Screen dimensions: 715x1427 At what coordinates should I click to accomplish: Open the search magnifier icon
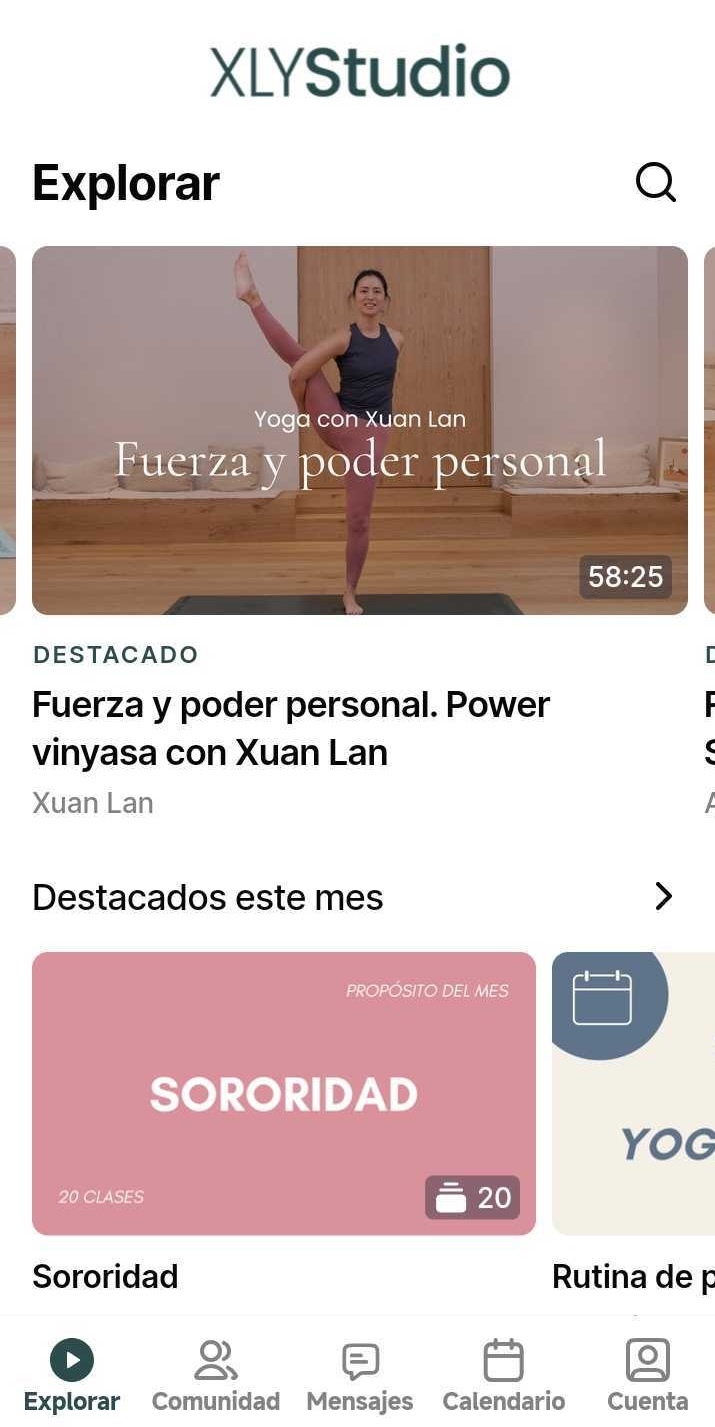656,183
